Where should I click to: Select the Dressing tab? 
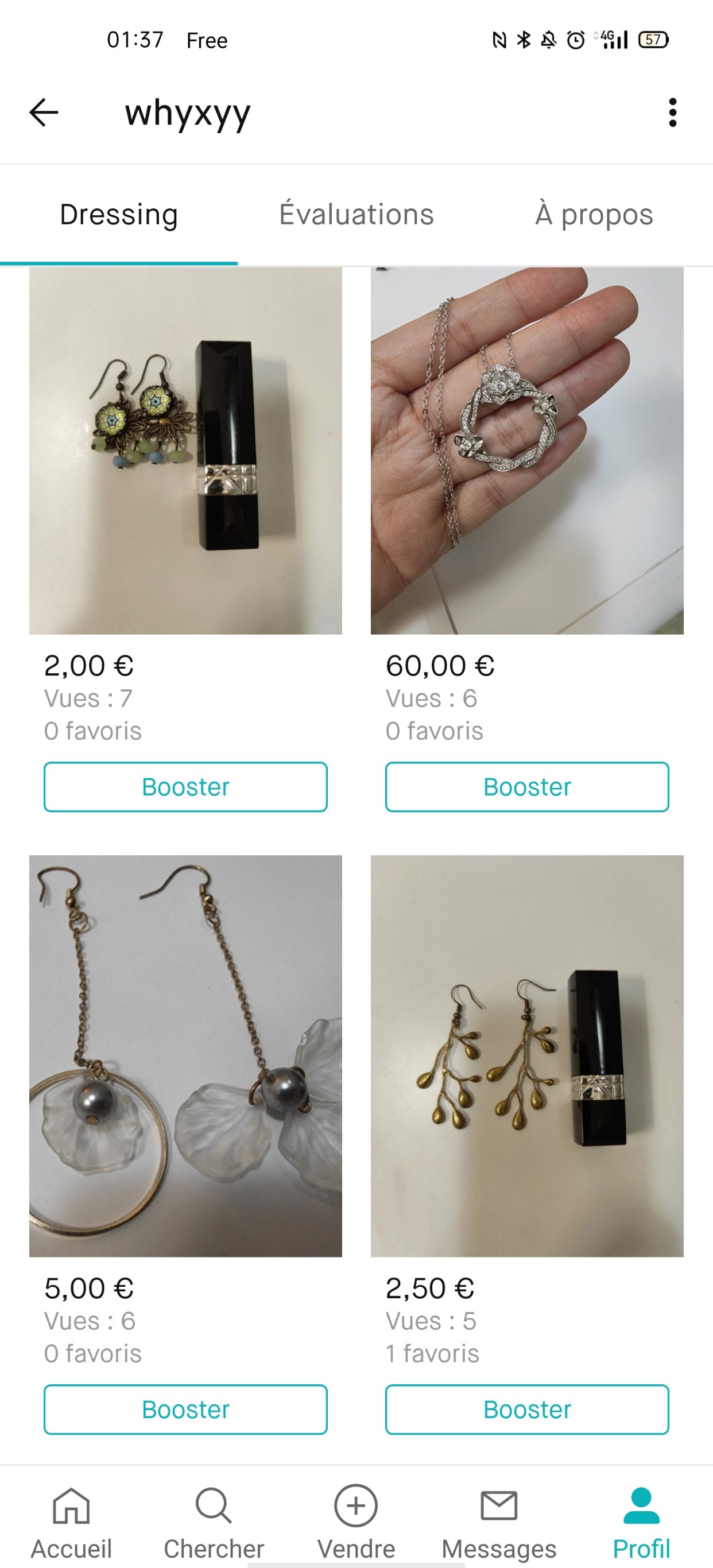coord(119,215)
